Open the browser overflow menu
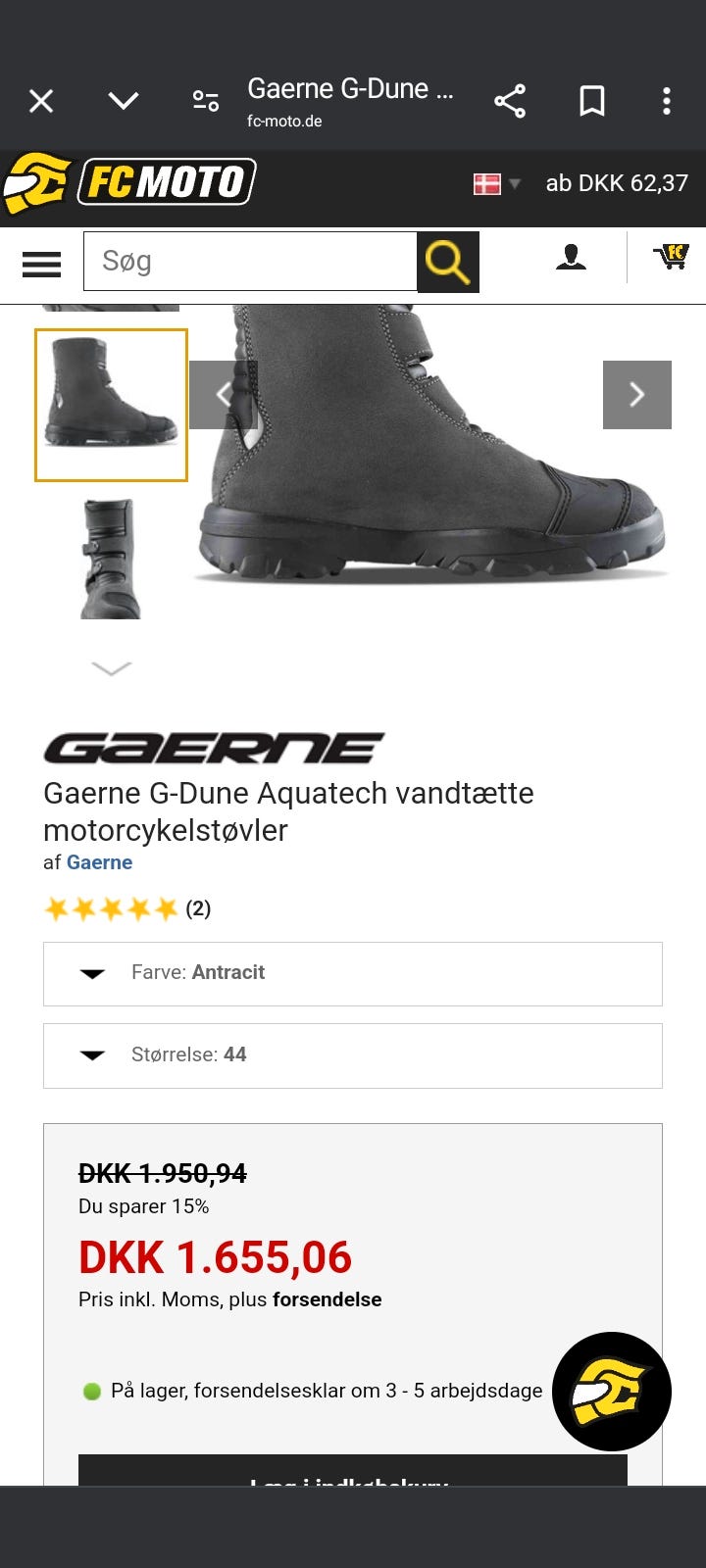Image resolution: width=706 pixels, height=1568 pixels. (x=667, y=101)
